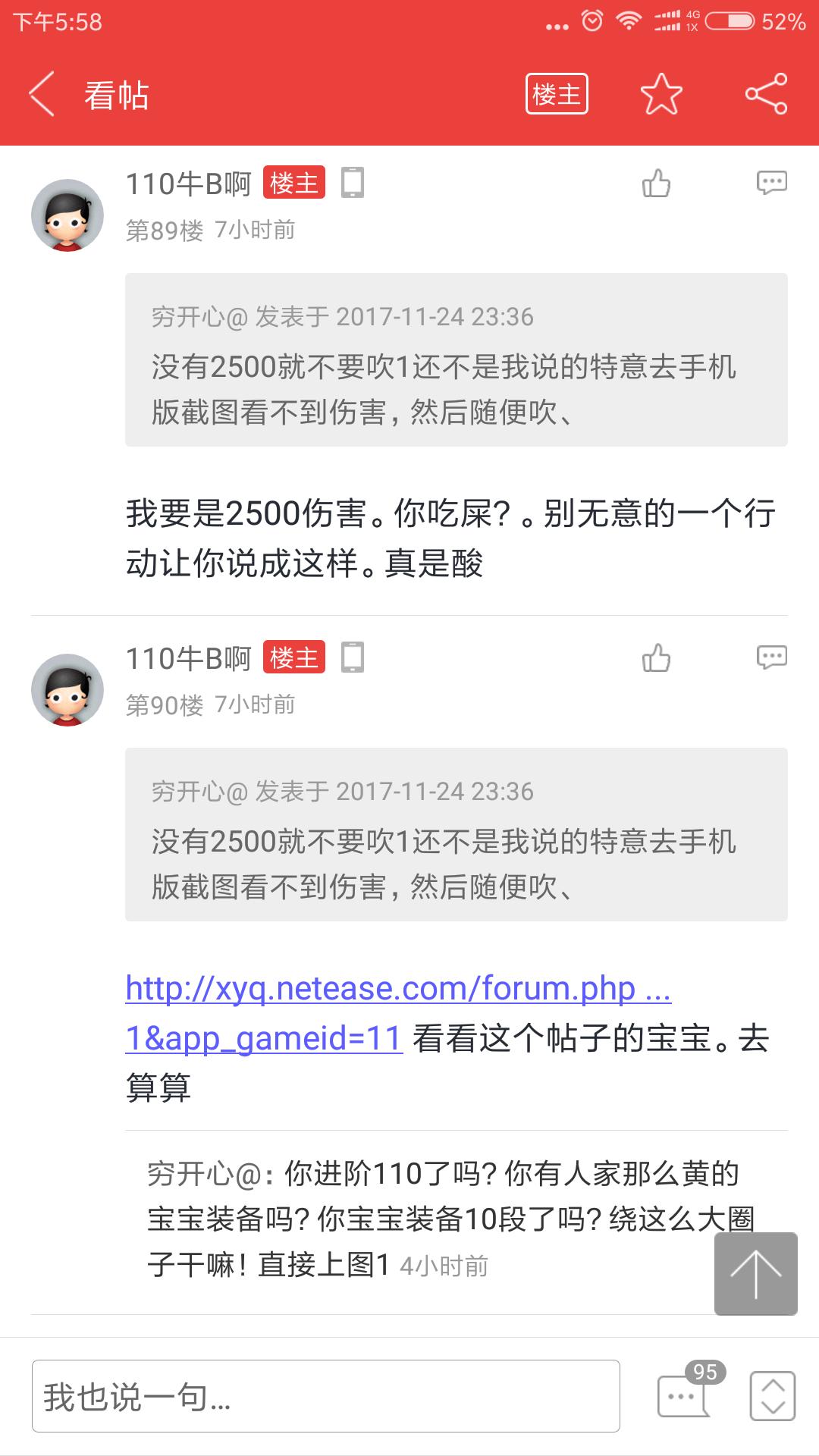Open the avatar of 110牛B啊 on 第90楼
The image size is (819, 1456).
click(x=67, y=690)
